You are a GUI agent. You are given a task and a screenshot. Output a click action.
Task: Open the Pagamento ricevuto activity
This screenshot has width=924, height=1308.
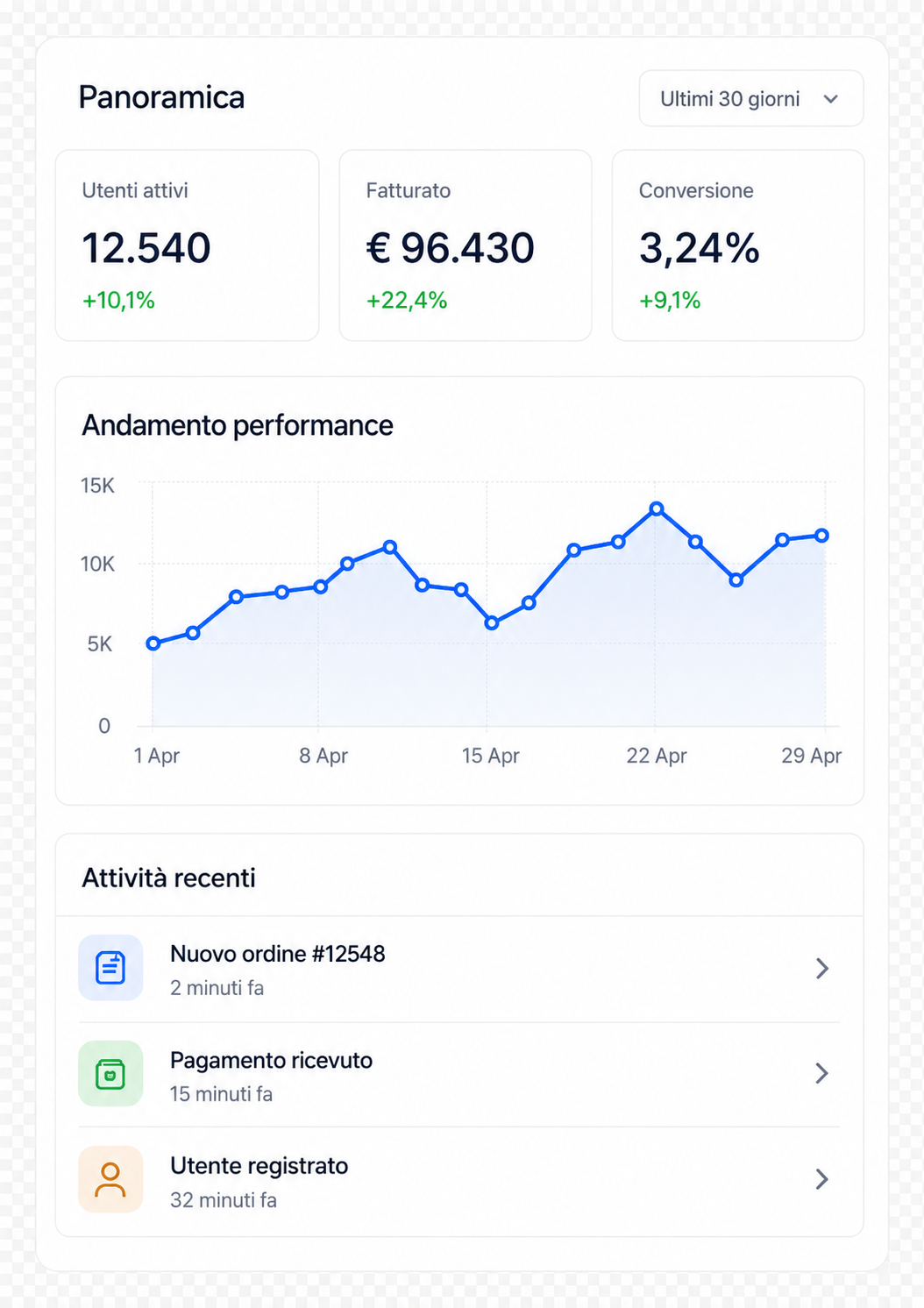coord(459,1074)
